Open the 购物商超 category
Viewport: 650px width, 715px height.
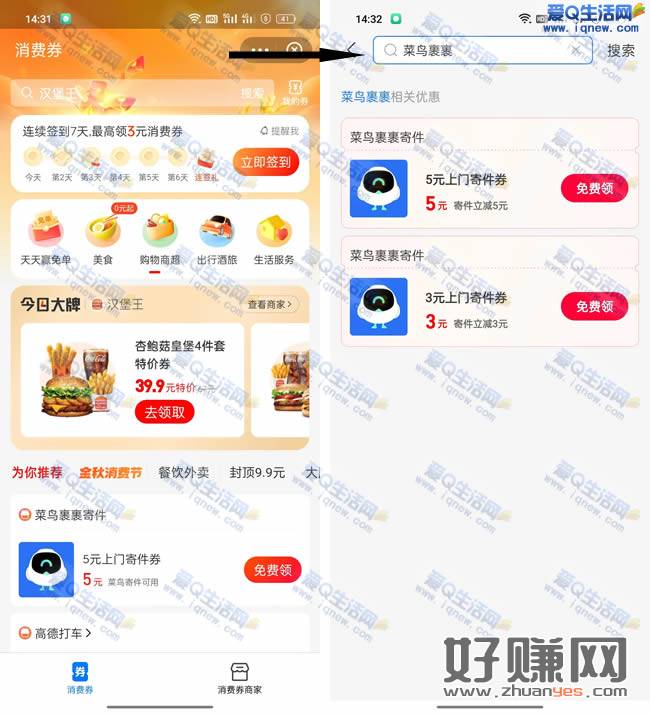160,240
